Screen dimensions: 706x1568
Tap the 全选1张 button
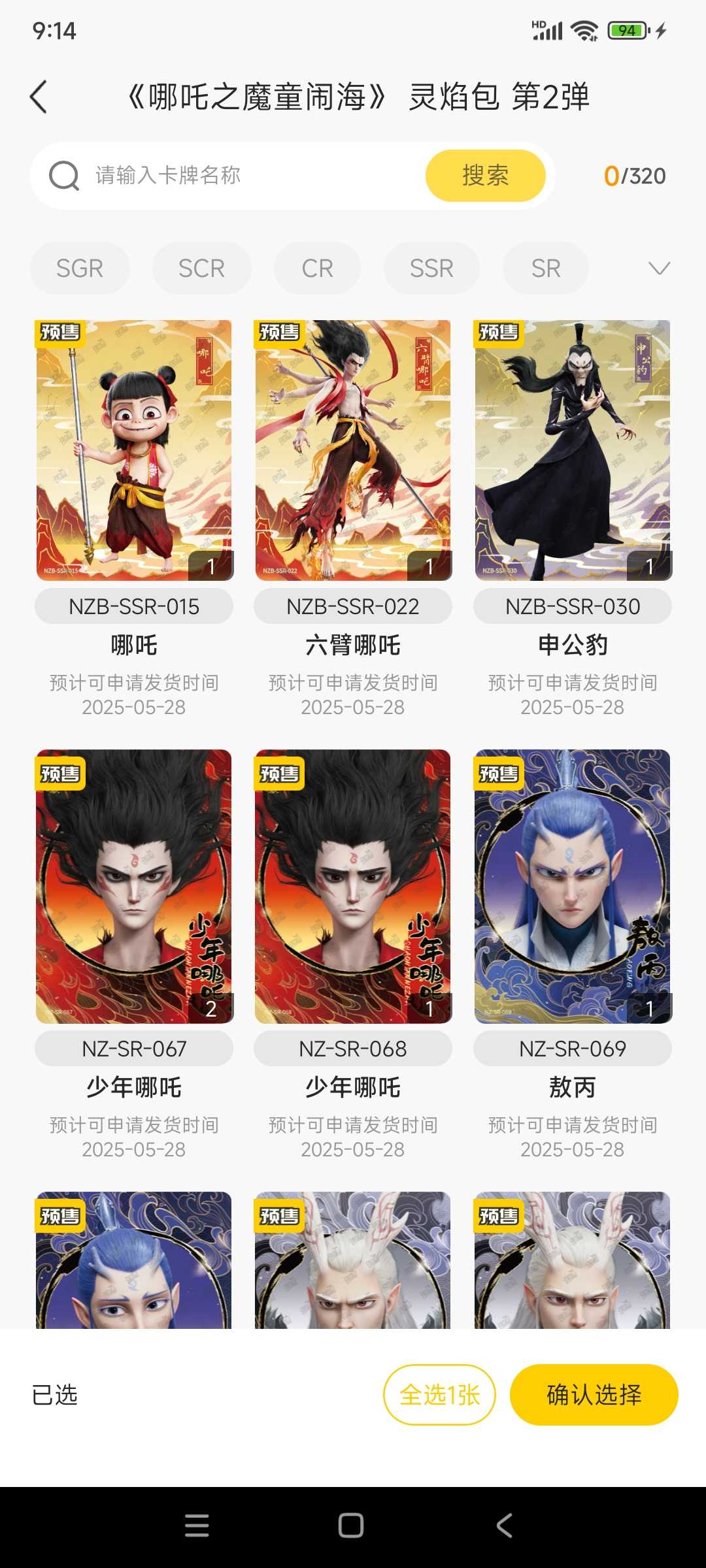click(x=439, y=1395)
